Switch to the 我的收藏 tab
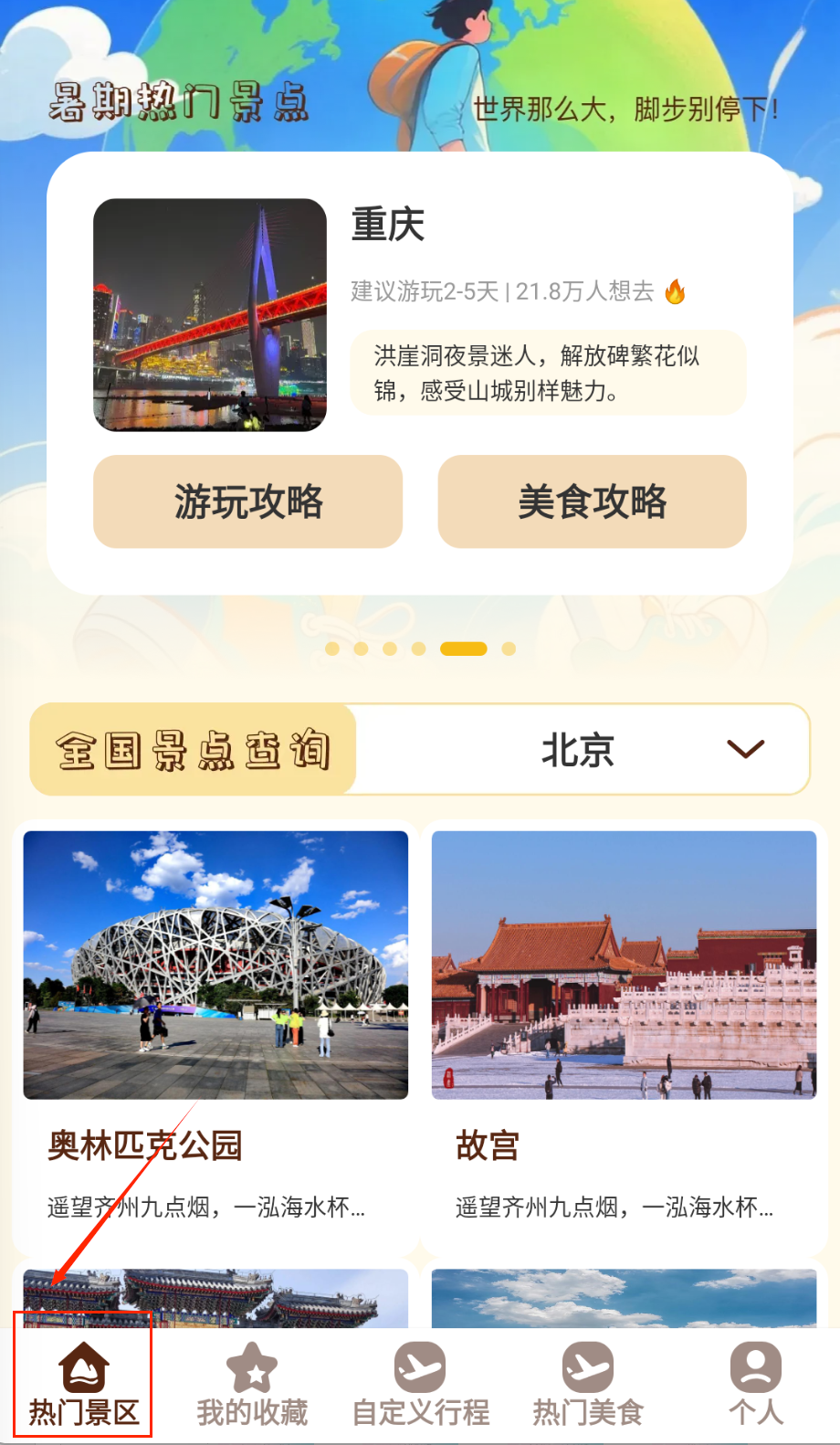Viewport: 840px width, 1445px height. tap(252, 1383)
